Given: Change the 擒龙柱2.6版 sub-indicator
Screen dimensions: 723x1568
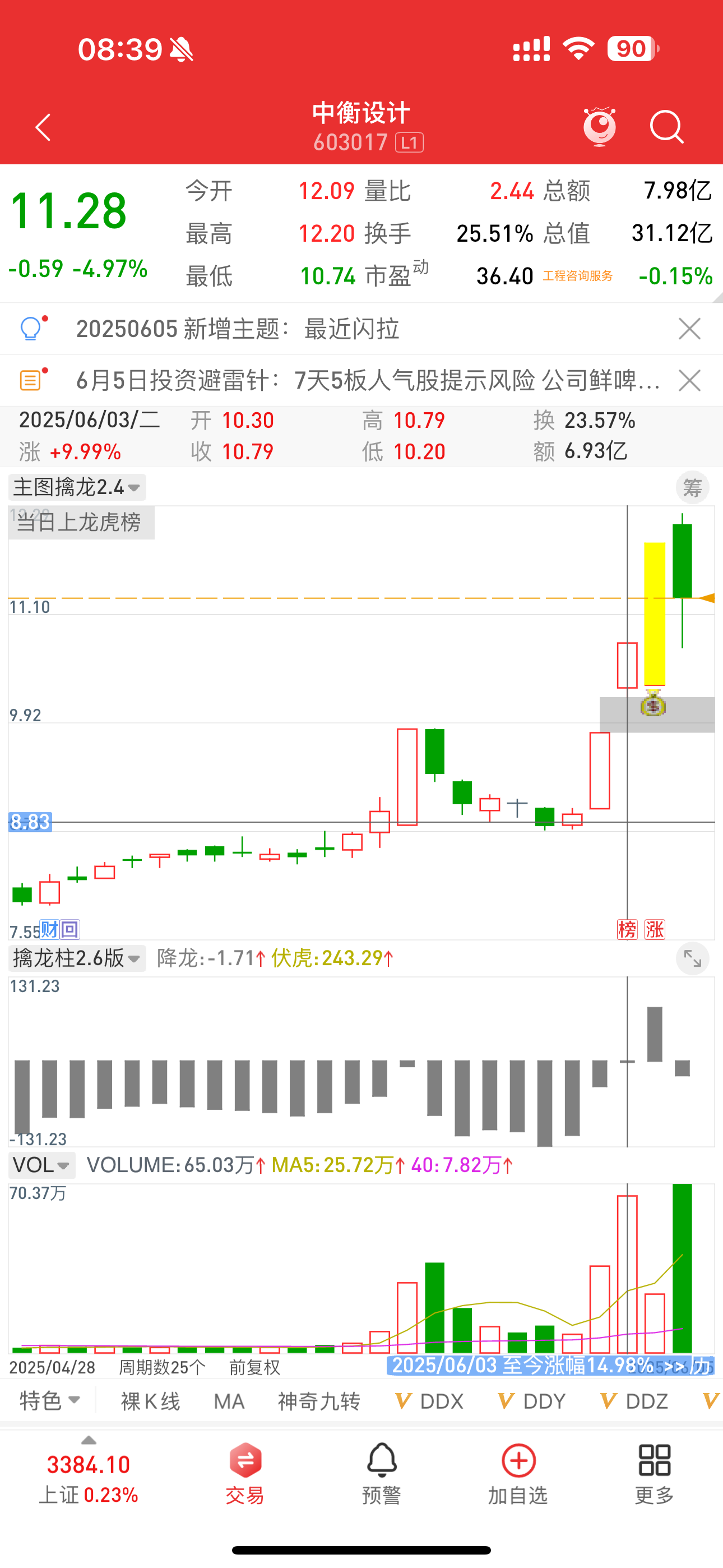Looking at the screenshot, I should pos(77,958).
